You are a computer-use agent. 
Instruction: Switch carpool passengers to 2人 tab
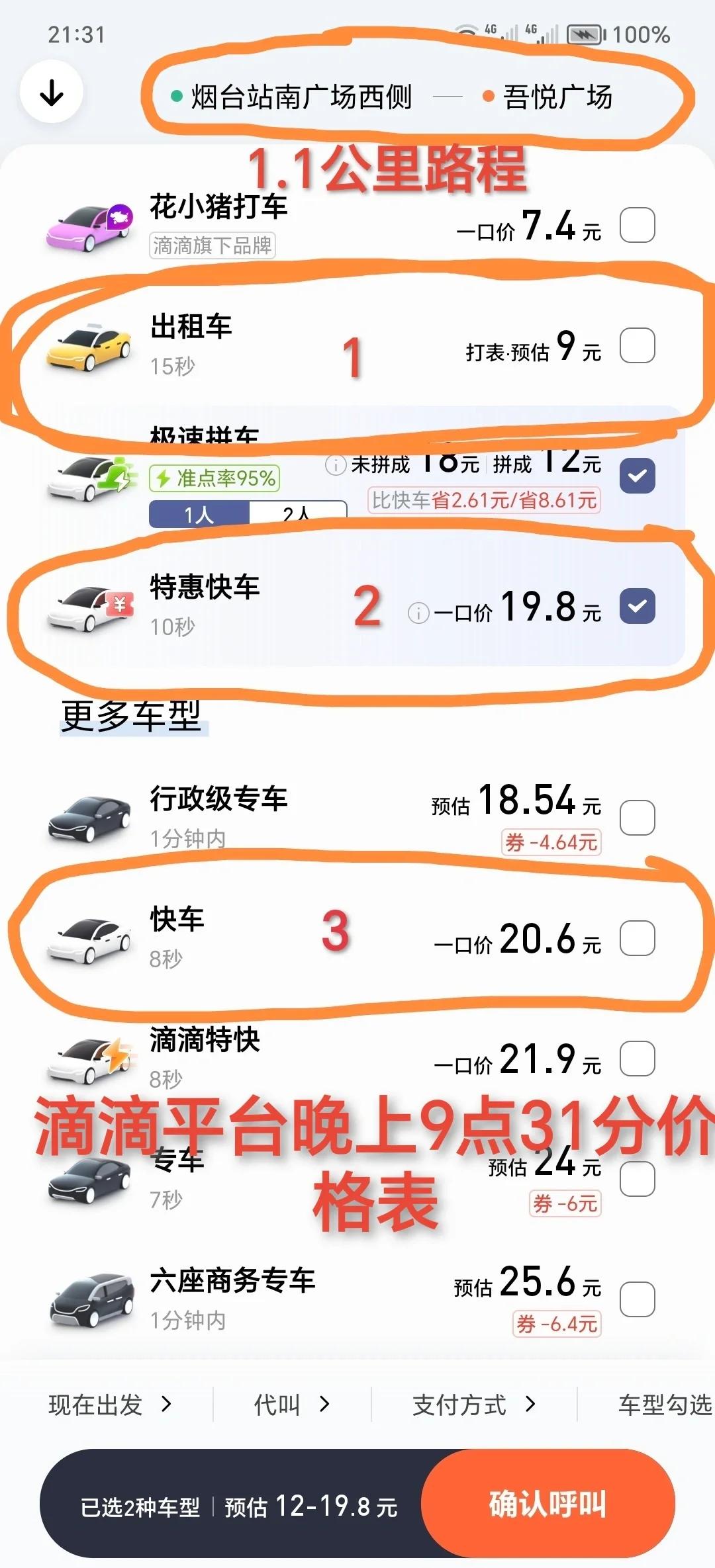298,515
